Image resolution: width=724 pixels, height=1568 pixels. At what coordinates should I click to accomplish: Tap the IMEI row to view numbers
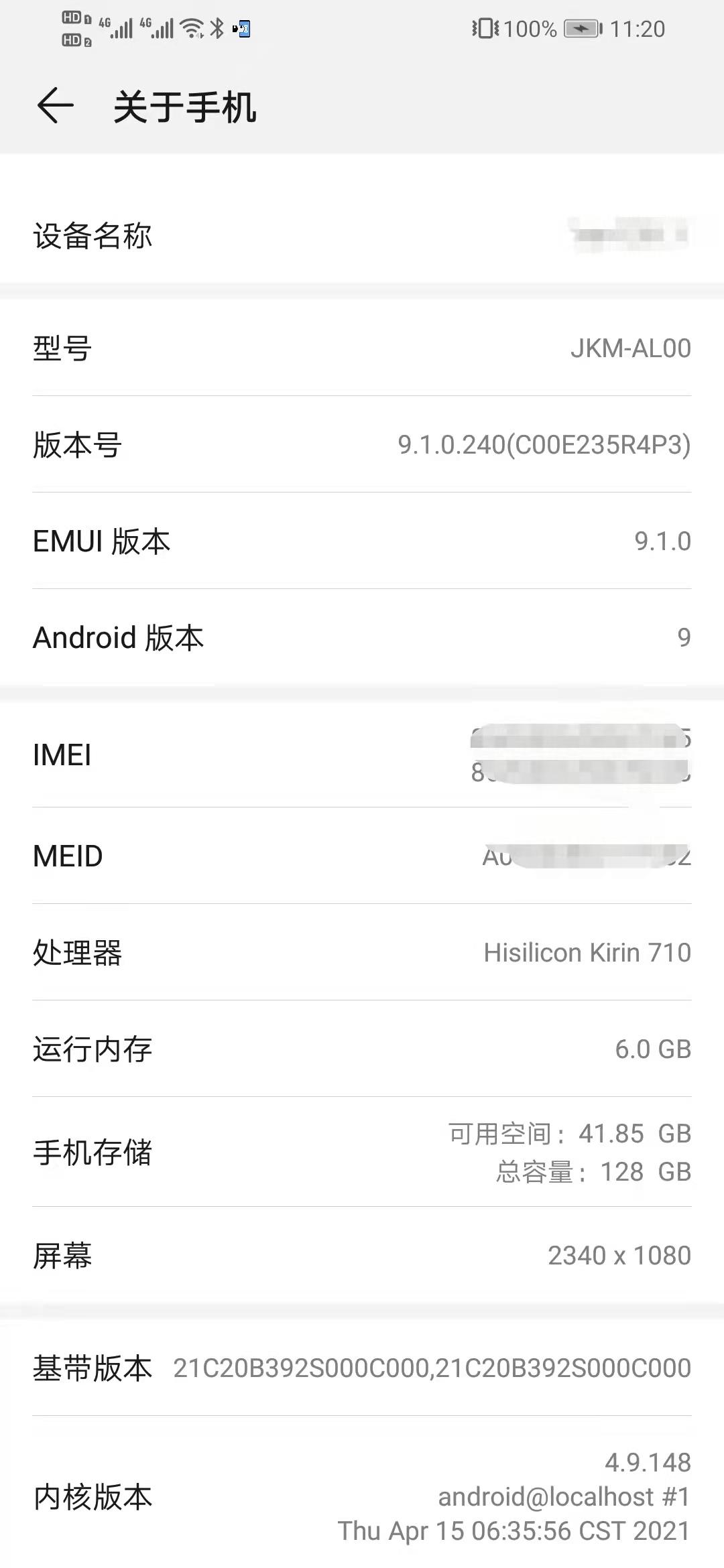[x=362, y=755]
